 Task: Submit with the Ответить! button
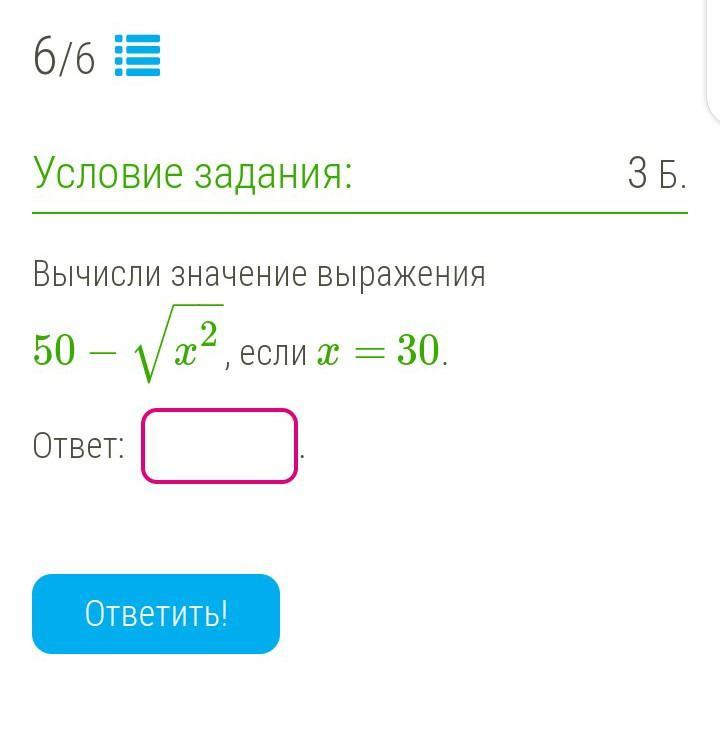click(x=156, y=613)
